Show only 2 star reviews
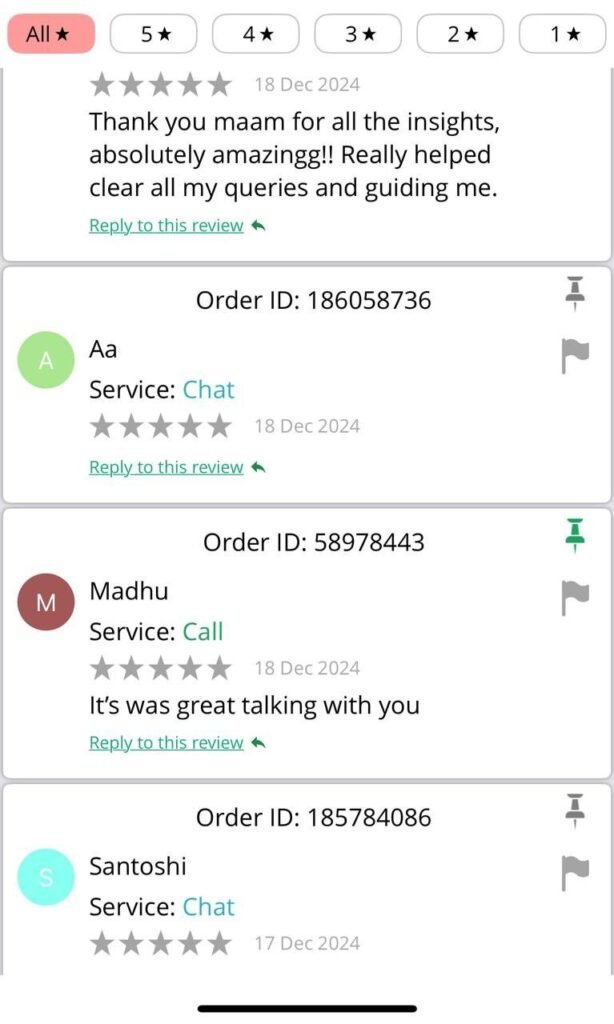 pos(460,35)
